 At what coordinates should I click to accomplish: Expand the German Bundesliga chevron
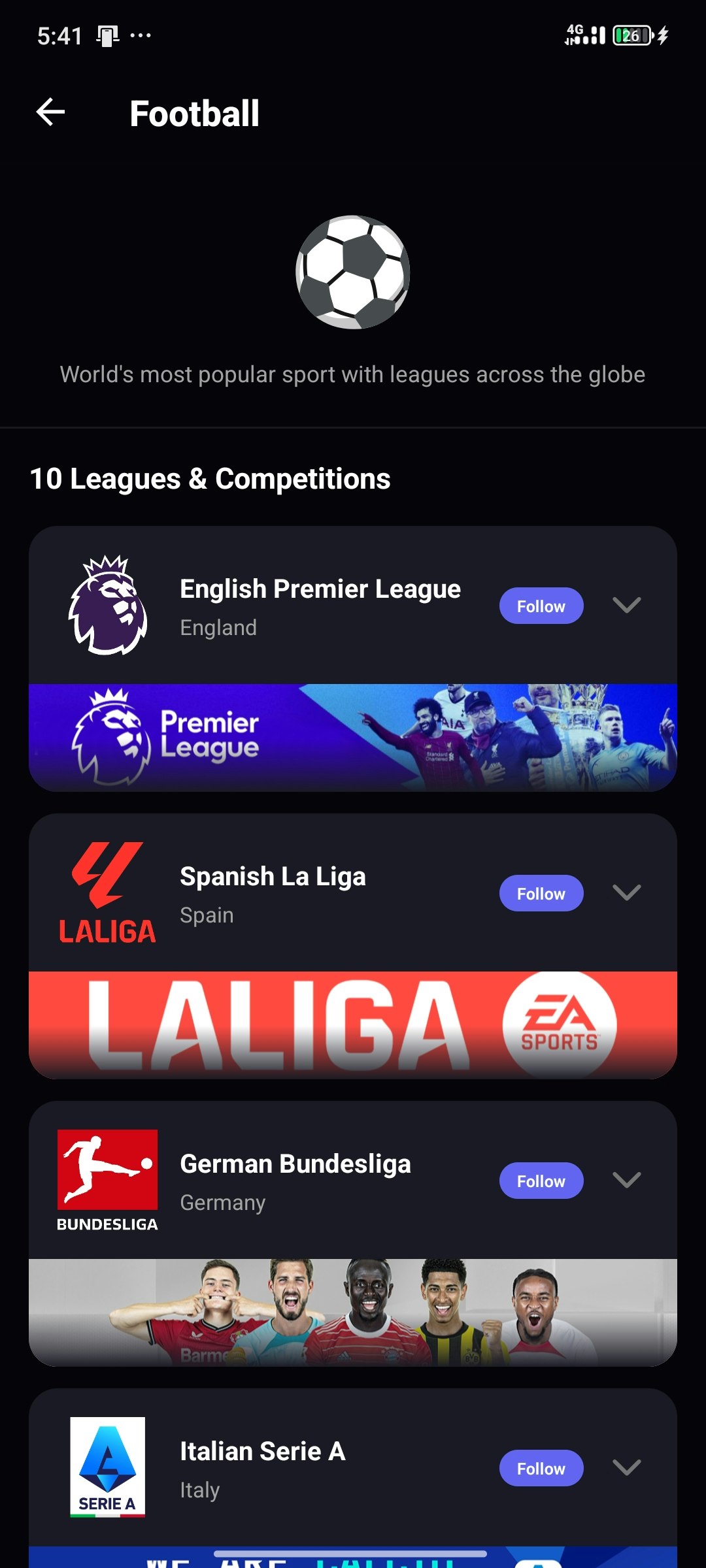pyautogui.click(x=626, y=1180)
